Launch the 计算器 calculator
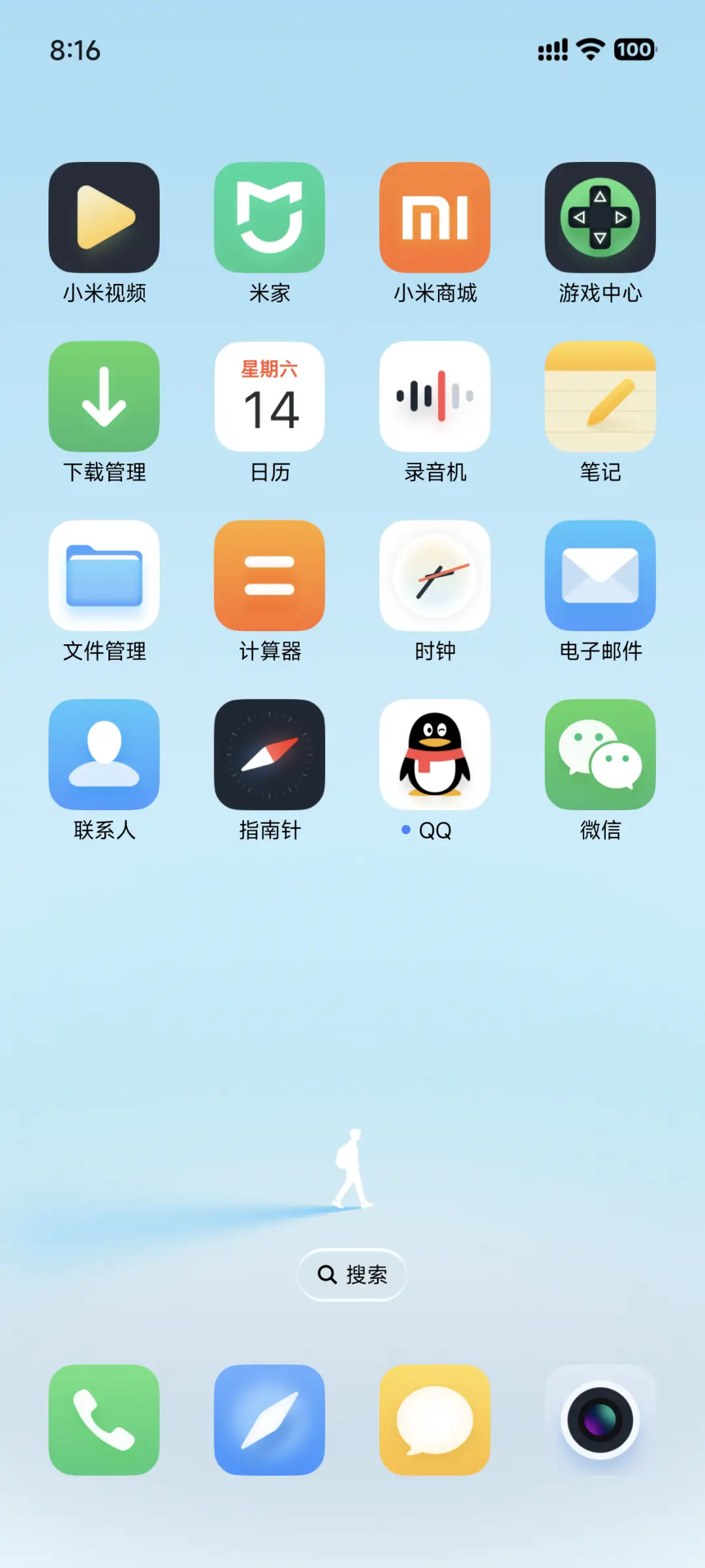The height and width of the screenshot is (1568, 705). click(x=270, y=576)
